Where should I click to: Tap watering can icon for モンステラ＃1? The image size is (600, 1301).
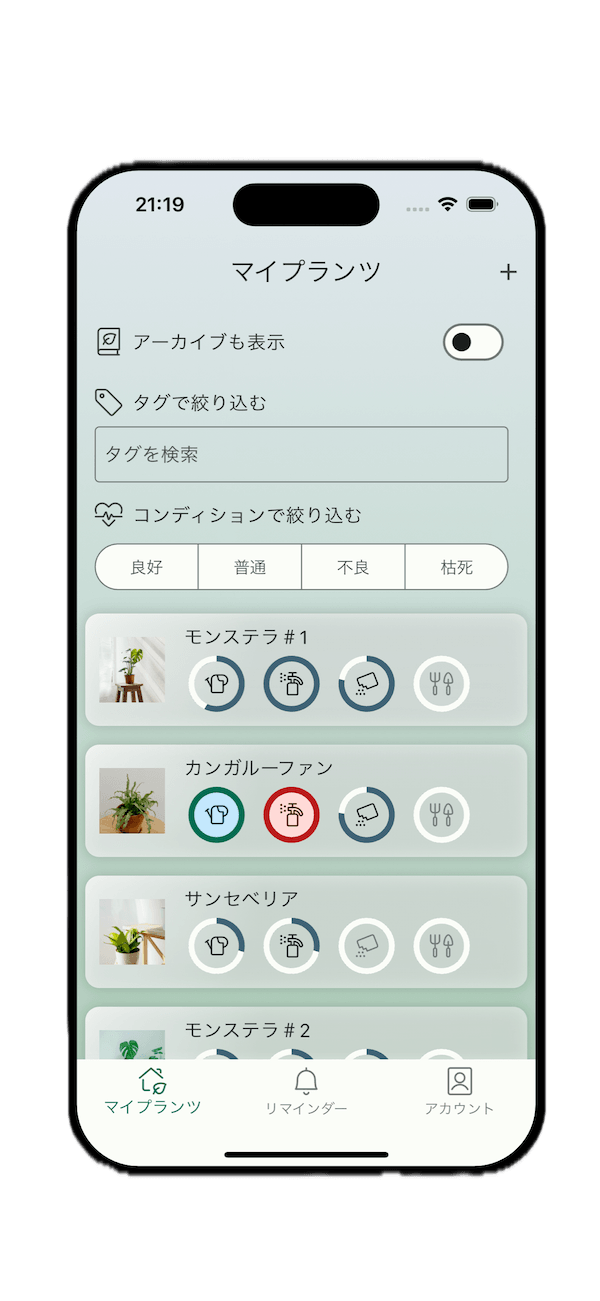pos(216,684)
